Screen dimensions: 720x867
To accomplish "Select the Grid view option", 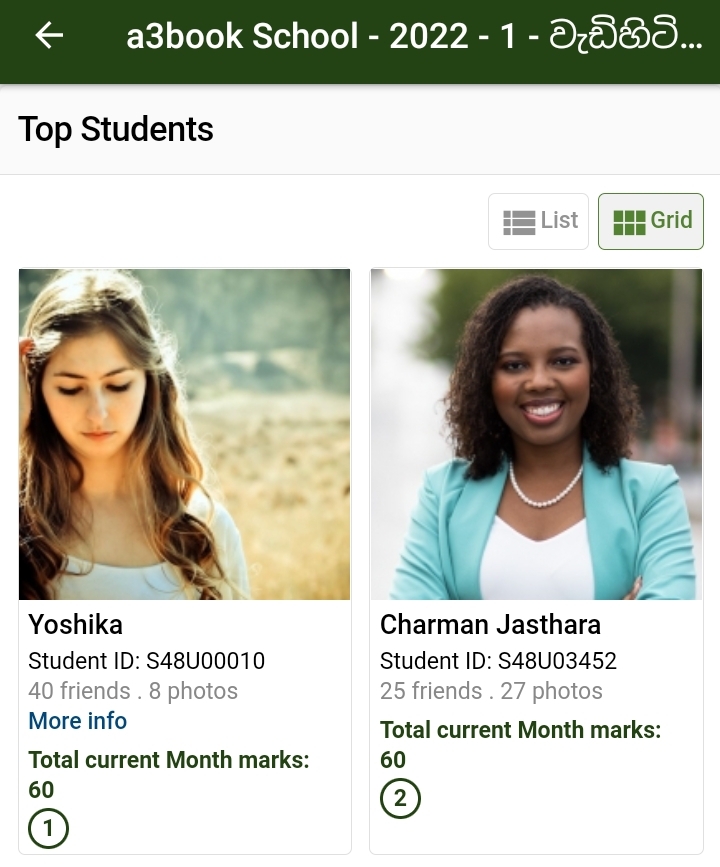I will (651, 221).
